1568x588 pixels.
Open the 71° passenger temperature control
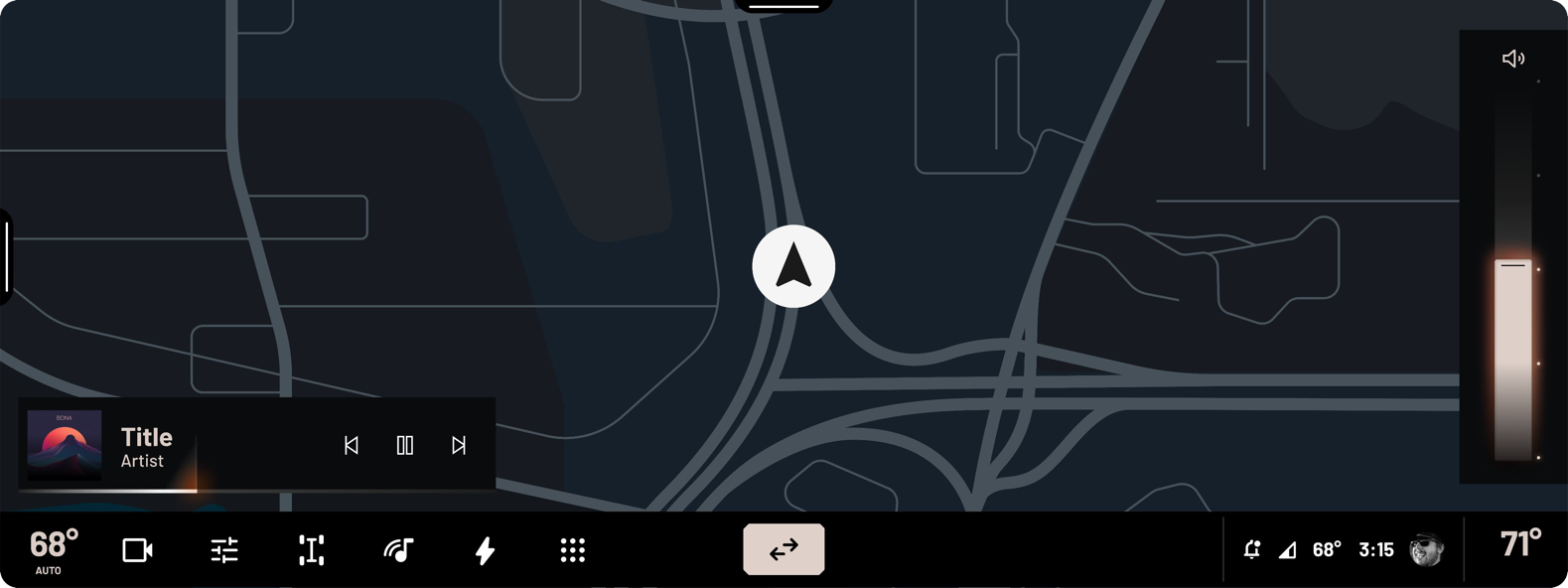pyautogui.click(x=1519, y=544)
